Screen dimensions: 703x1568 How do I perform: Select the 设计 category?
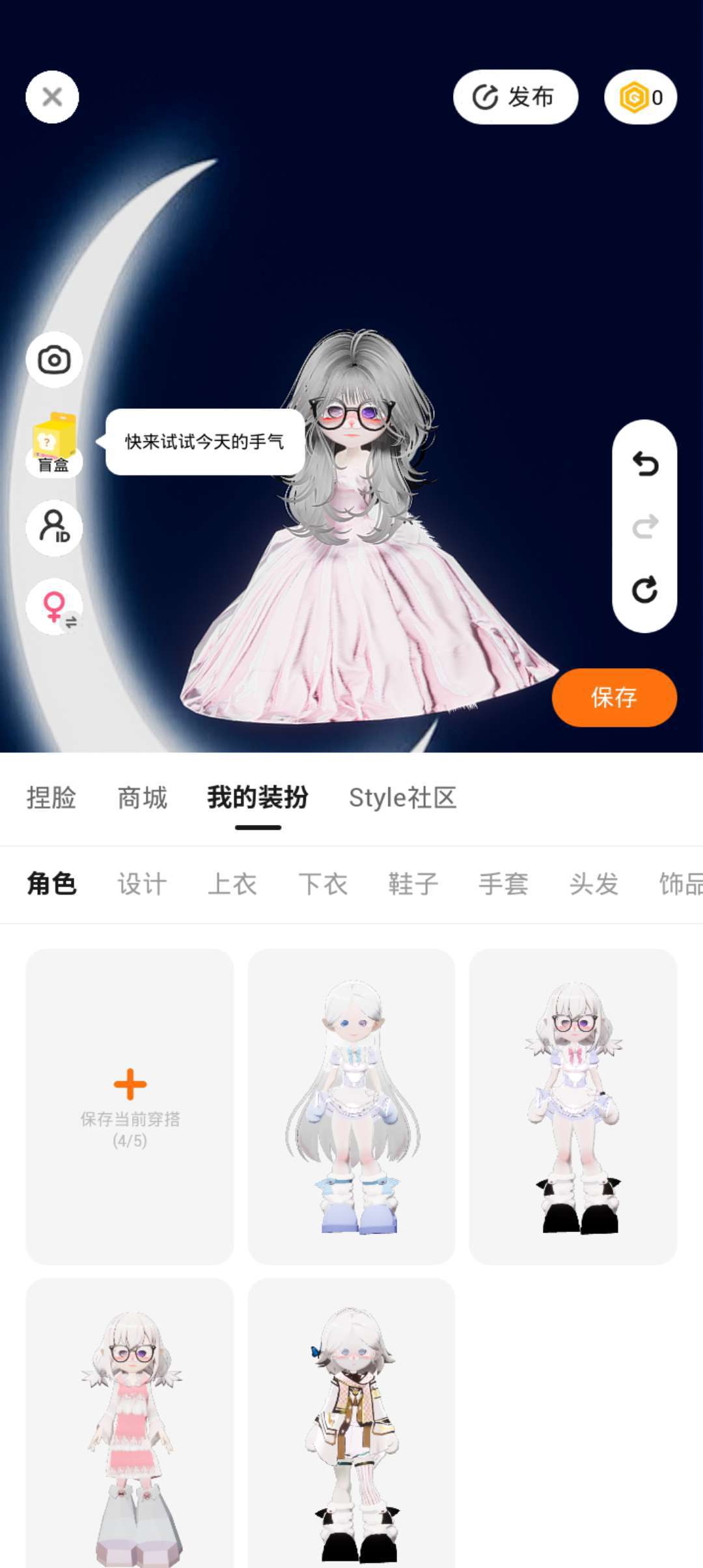143,884
